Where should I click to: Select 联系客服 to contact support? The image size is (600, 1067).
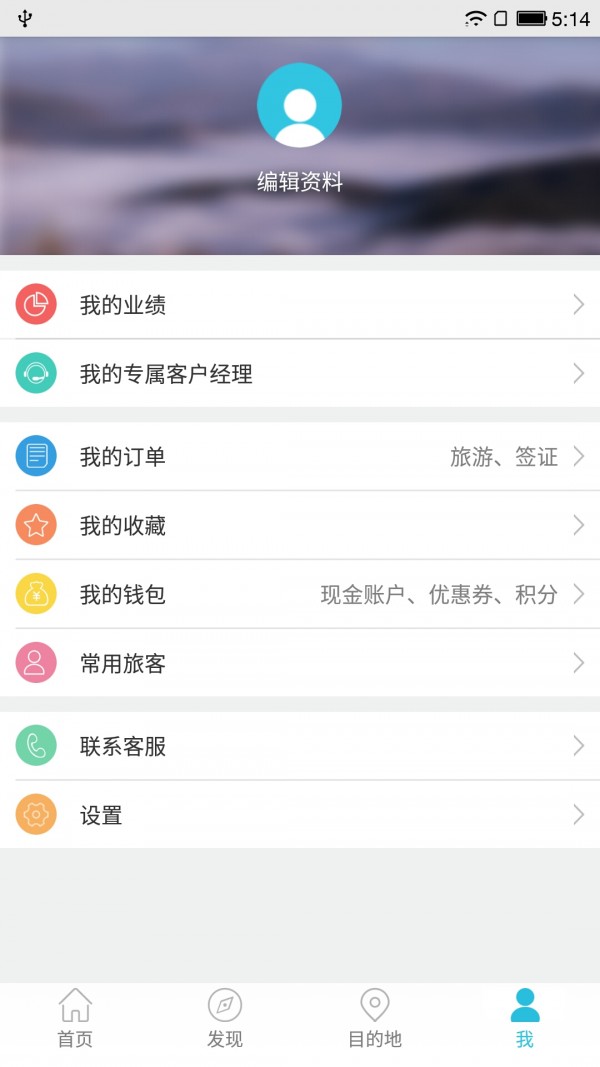coord(300,746)
